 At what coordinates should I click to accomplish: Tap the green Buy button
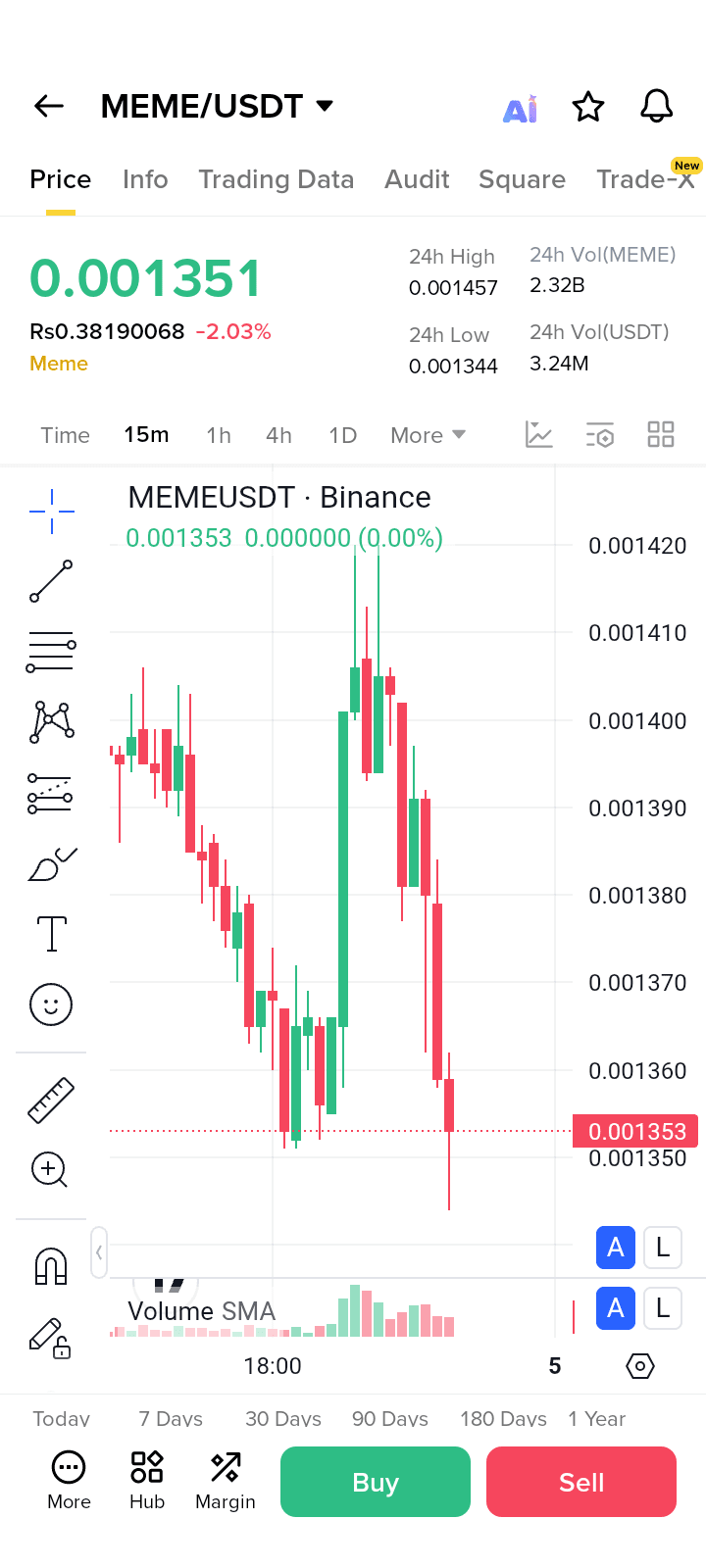point(376,1482)
